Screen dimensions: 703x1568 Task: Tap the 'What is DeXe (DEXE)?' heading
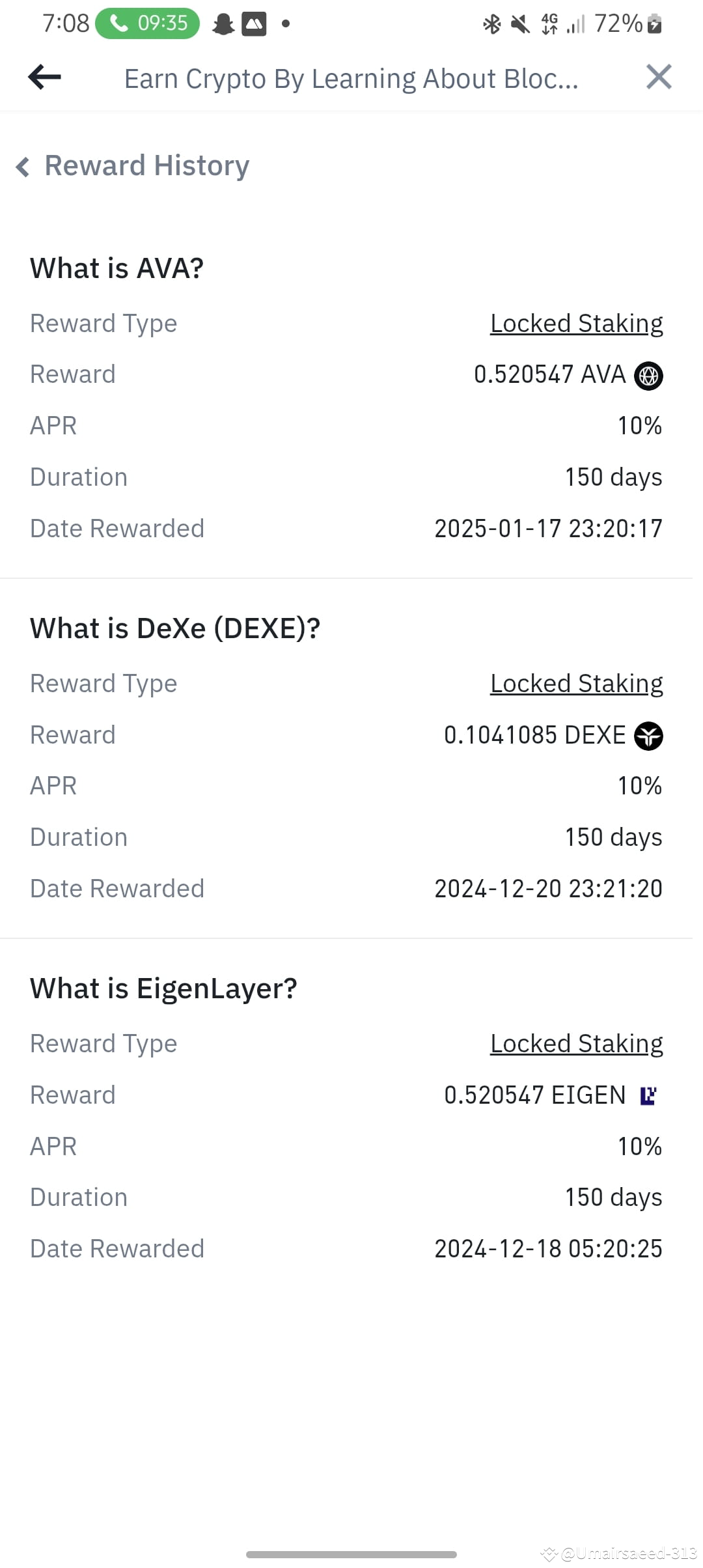pos(176,627)
